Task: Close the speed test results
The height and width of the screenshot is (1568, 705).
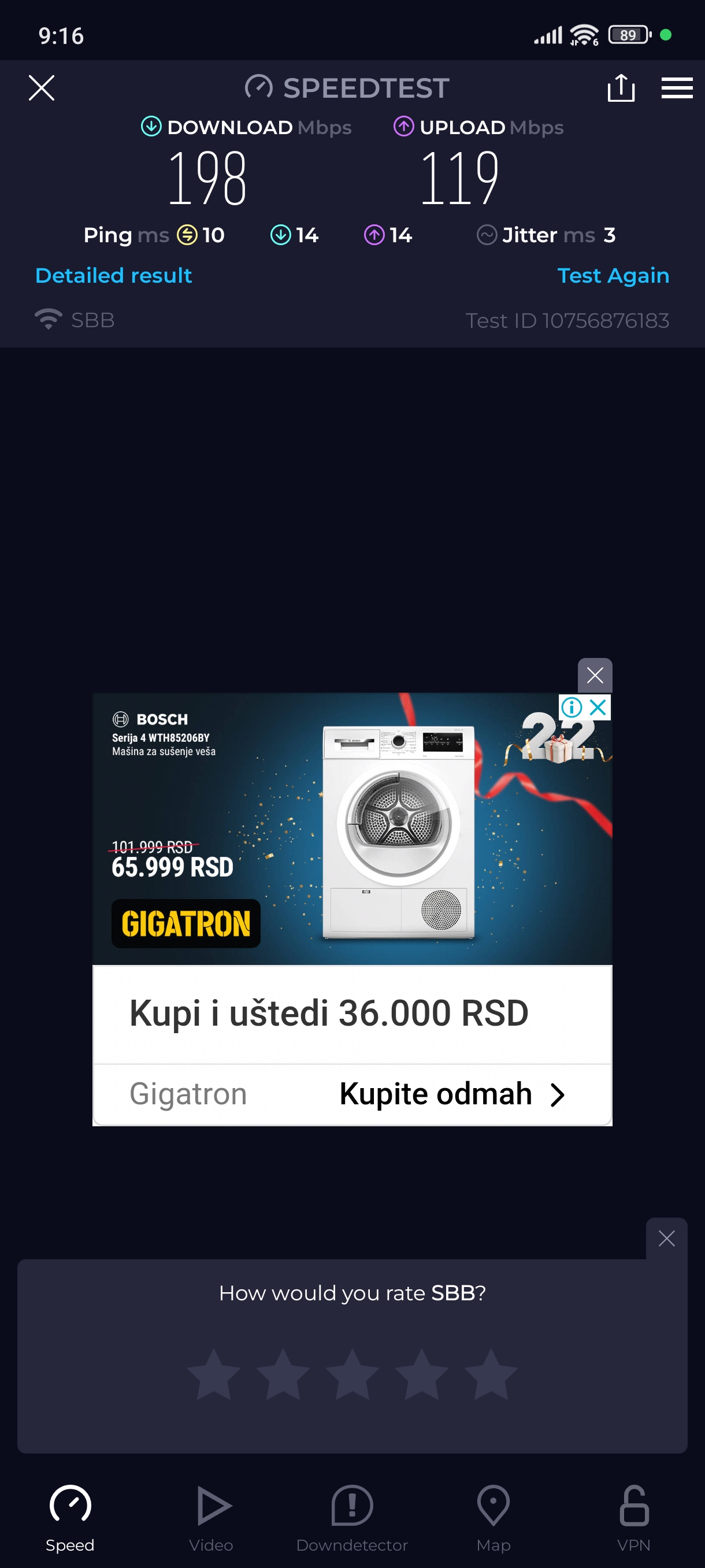Action: tap(42, 88)
